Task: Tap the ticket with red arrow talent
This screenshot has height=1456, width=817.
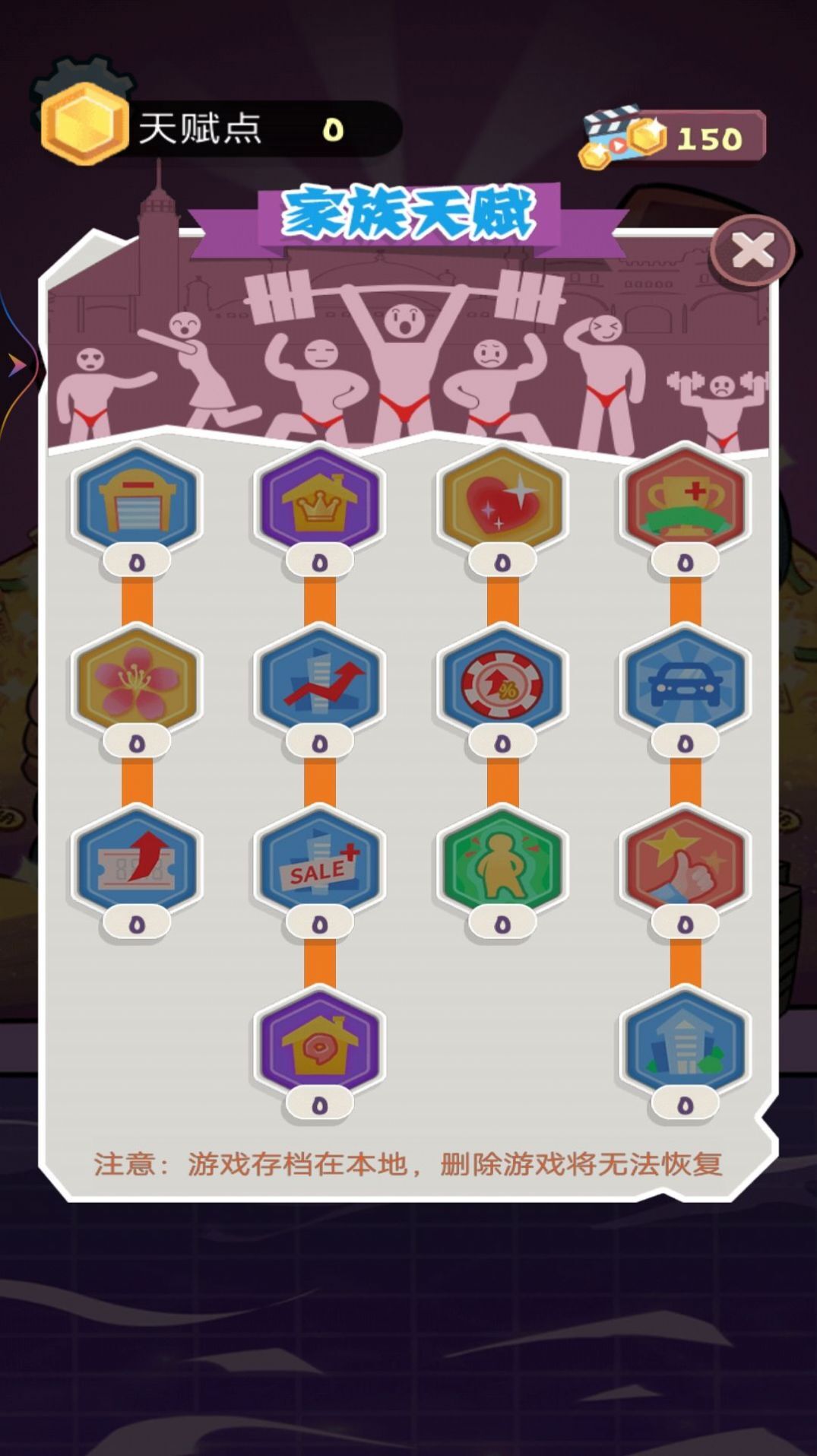Action: click(137, 861)
